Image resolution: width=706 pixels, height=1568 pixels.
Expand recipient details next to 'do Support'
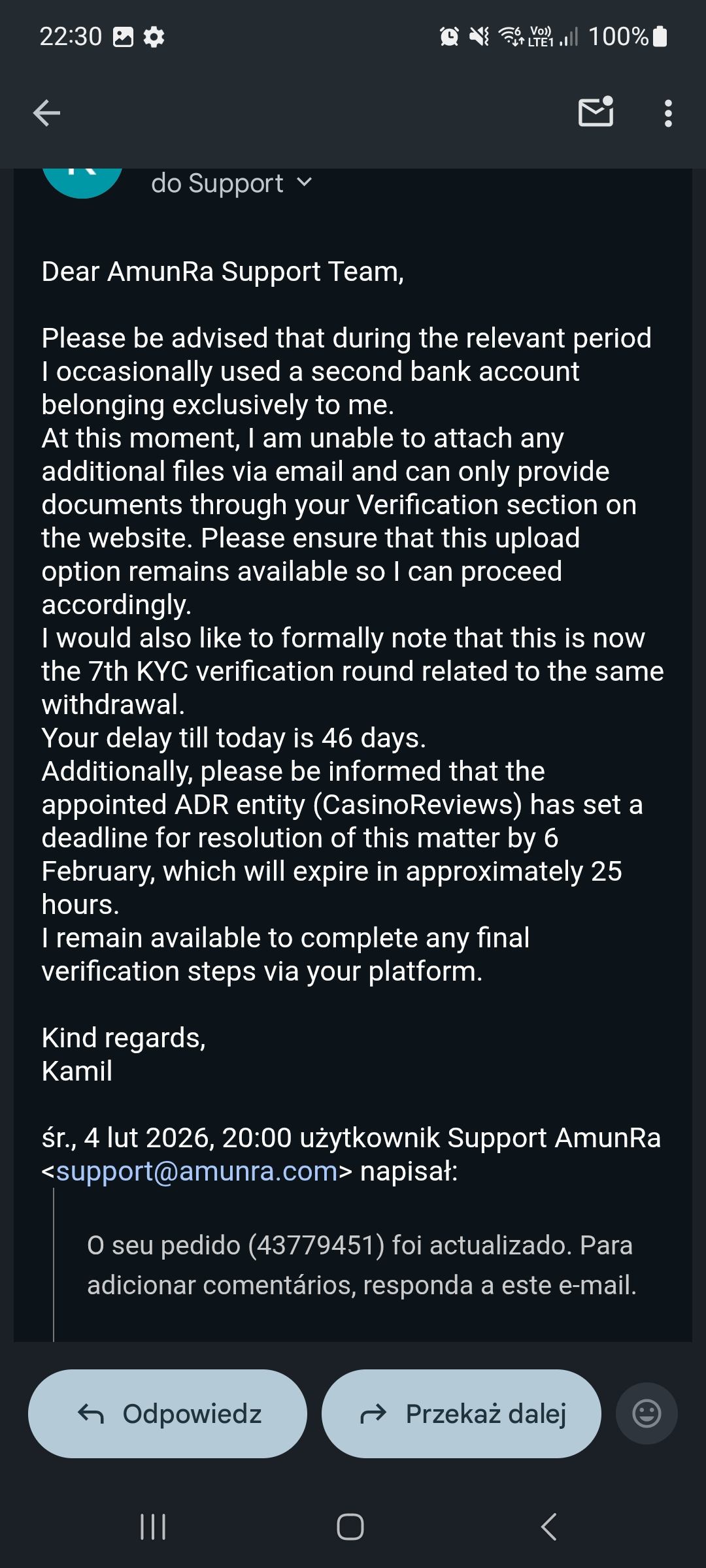coord(305,182)
